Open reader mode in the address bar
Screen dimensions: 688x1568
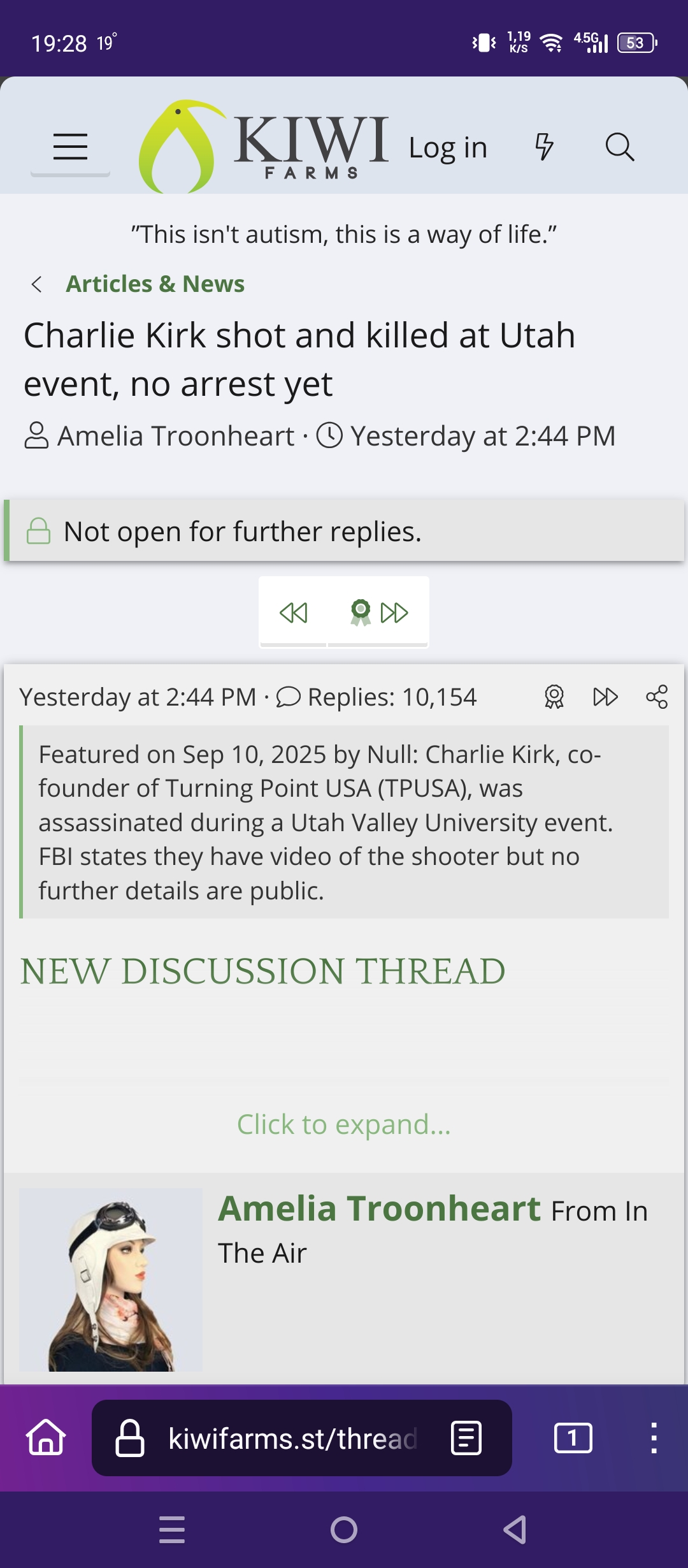click(466, 1438)
